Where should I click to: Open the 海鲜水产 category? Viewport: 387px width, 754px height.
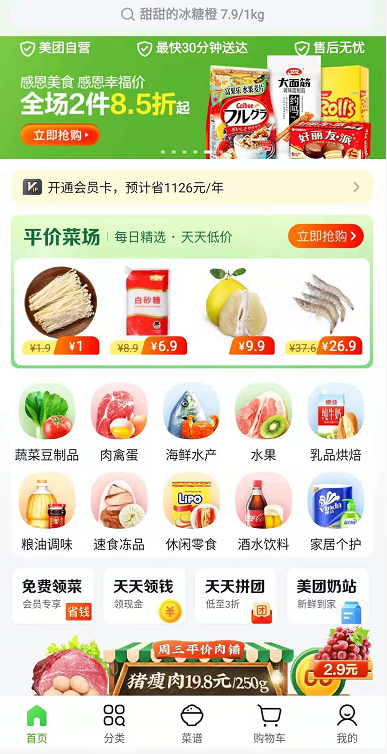(191, 423)
